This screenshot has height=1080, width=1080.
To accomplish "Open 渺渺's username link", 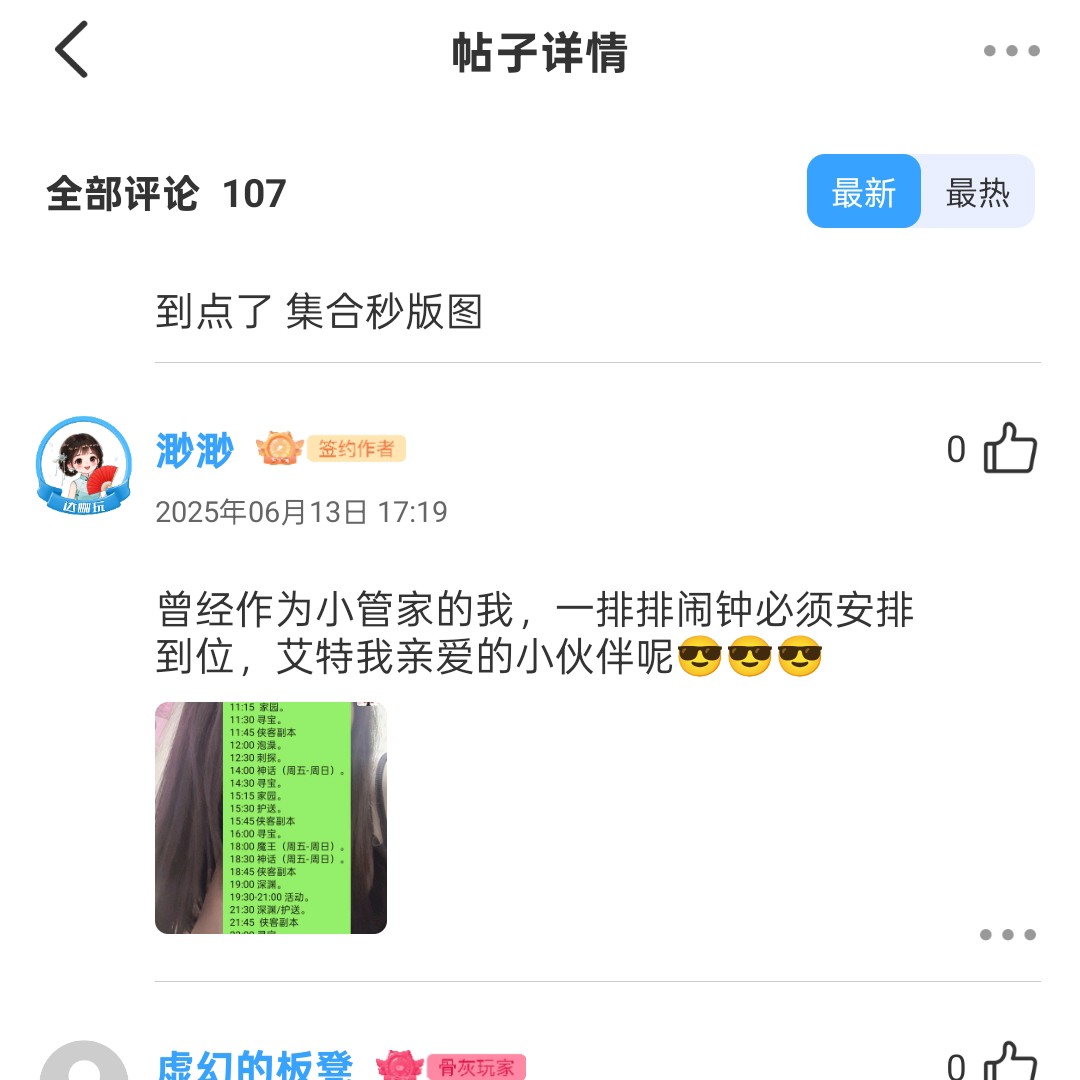I will point(195,450).
